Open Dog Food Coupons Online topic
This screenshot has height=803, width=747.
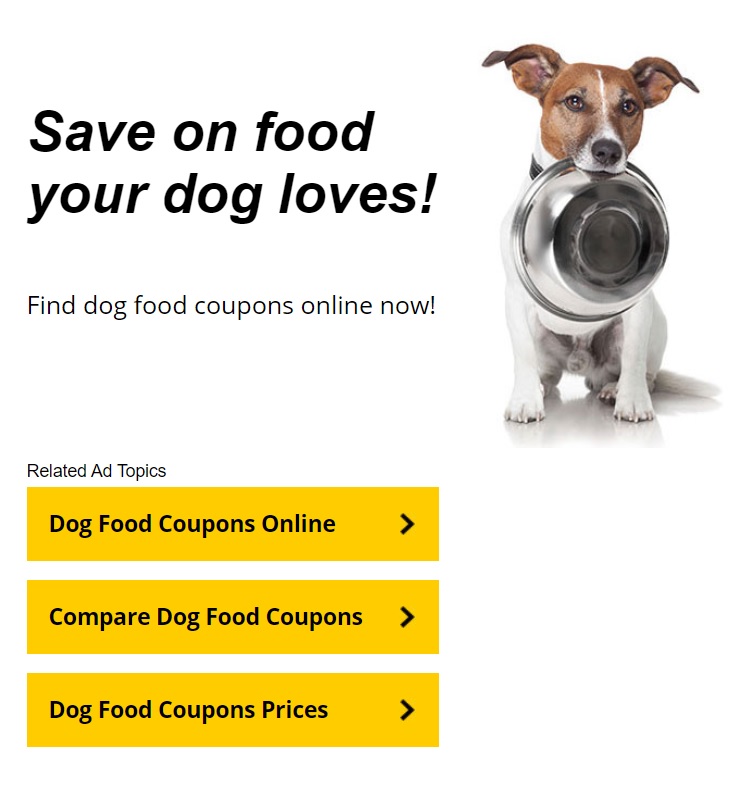tap(232, 524)
